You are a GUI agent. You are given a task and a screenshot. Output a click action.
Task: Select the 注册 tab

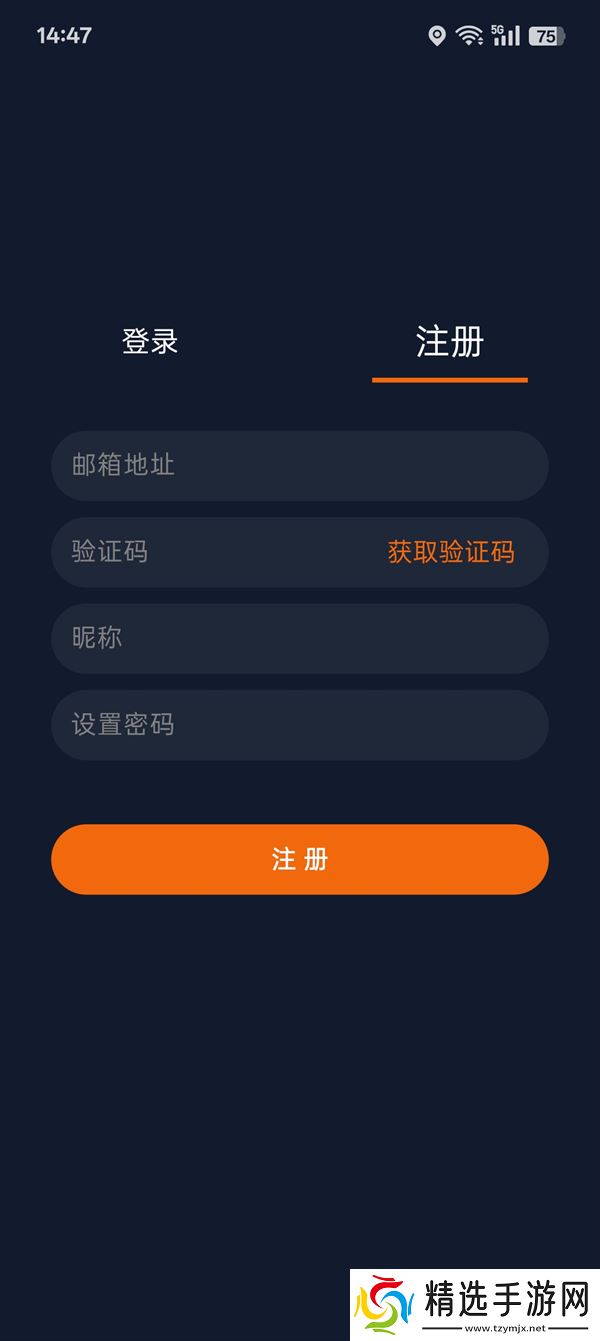(x=449, y=343)
